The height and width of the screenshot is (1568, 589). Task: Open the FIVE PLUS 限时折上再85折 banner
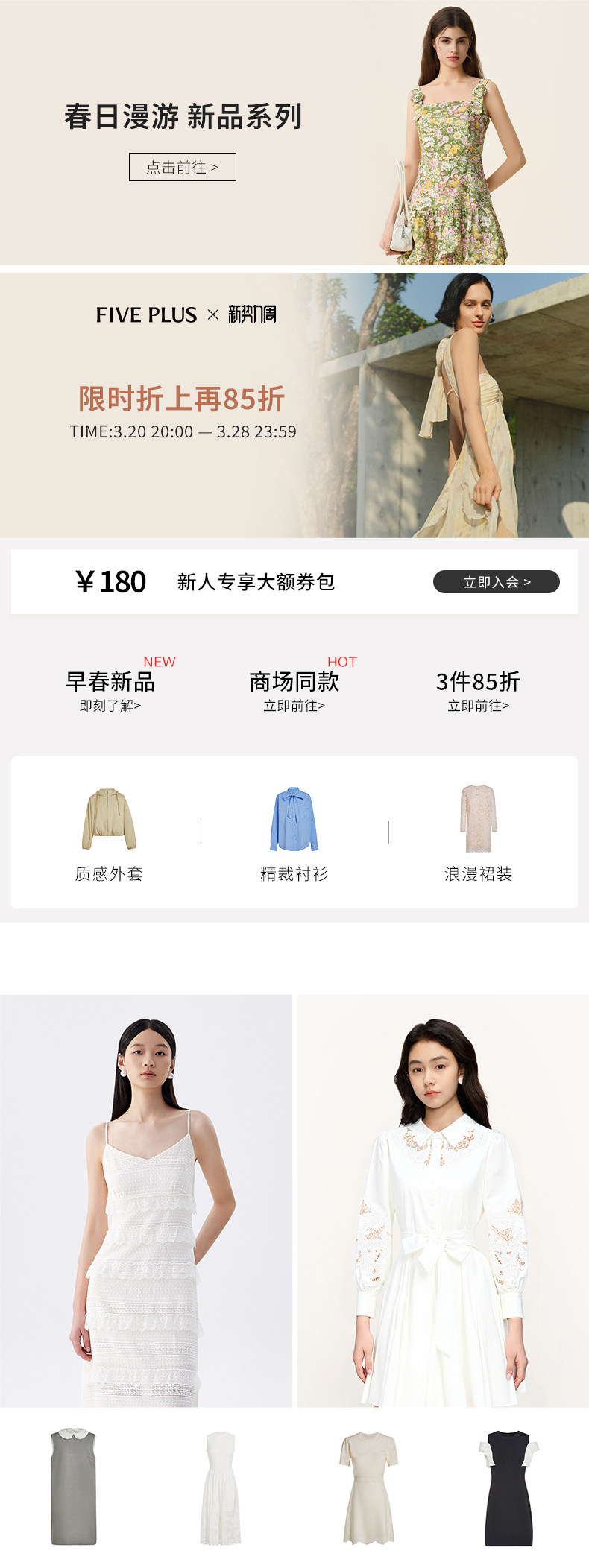[x=294, y=405]
